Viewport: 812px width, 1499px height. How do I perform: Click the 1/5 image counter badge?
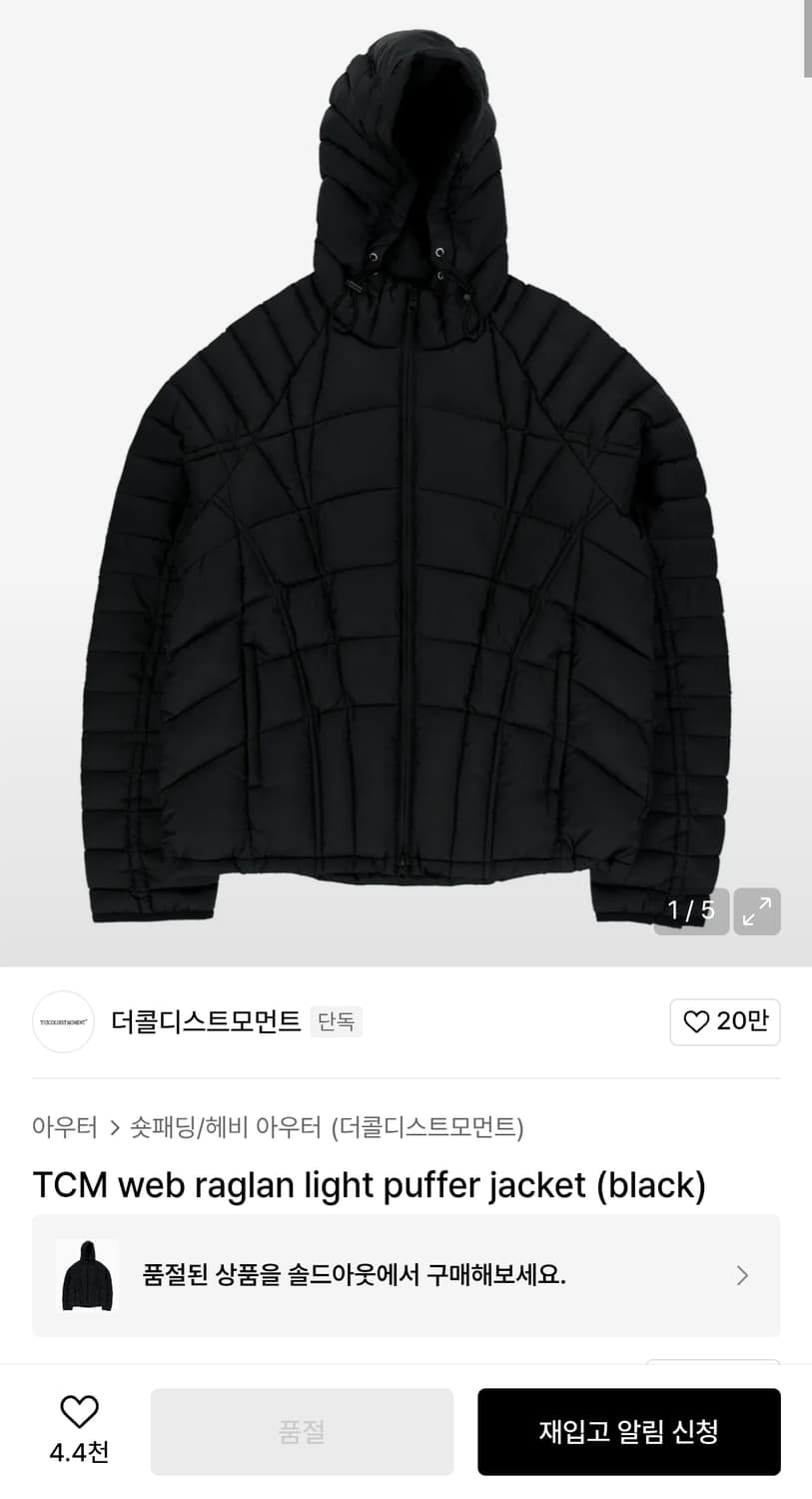[x=690, y=911]
